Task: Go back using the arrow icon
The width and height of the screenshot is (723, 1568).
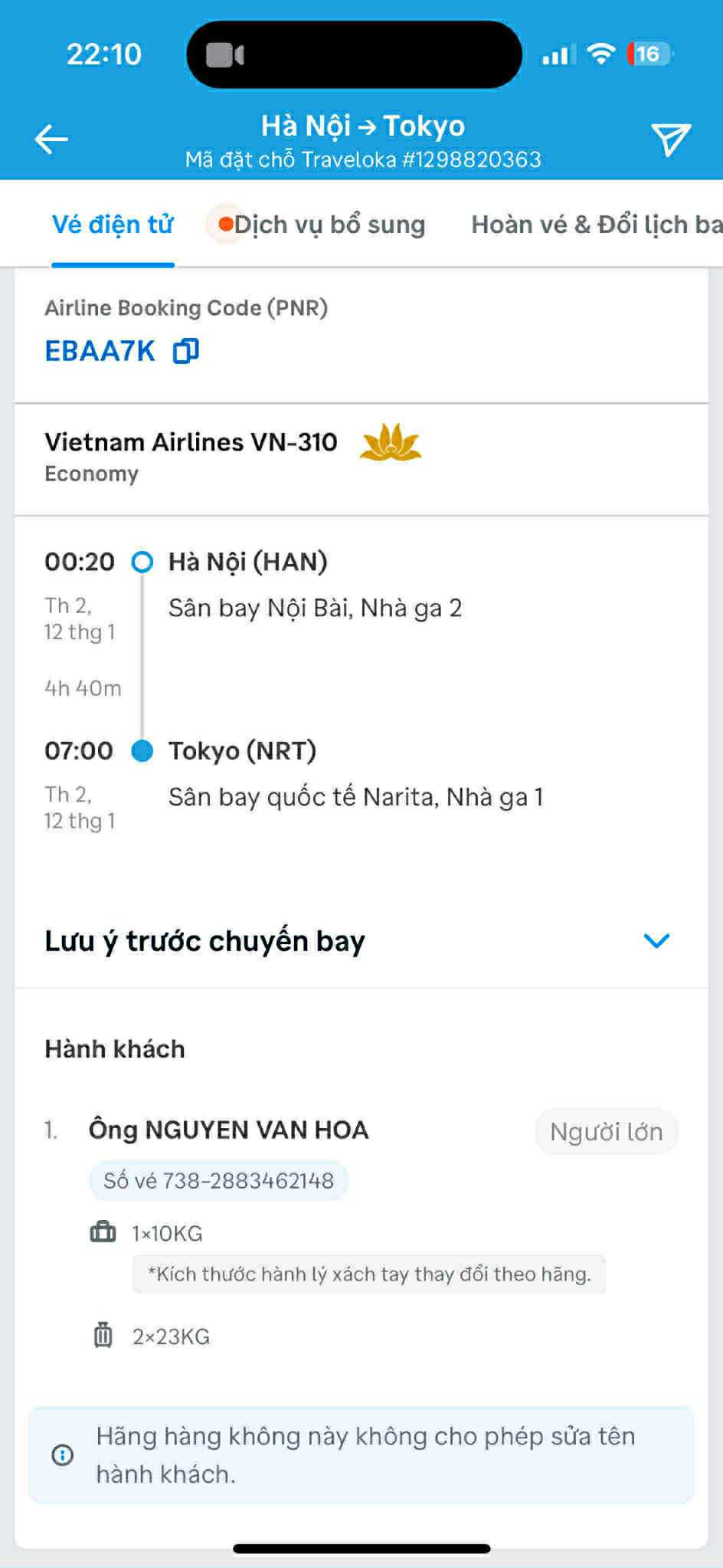Action: 51,139
